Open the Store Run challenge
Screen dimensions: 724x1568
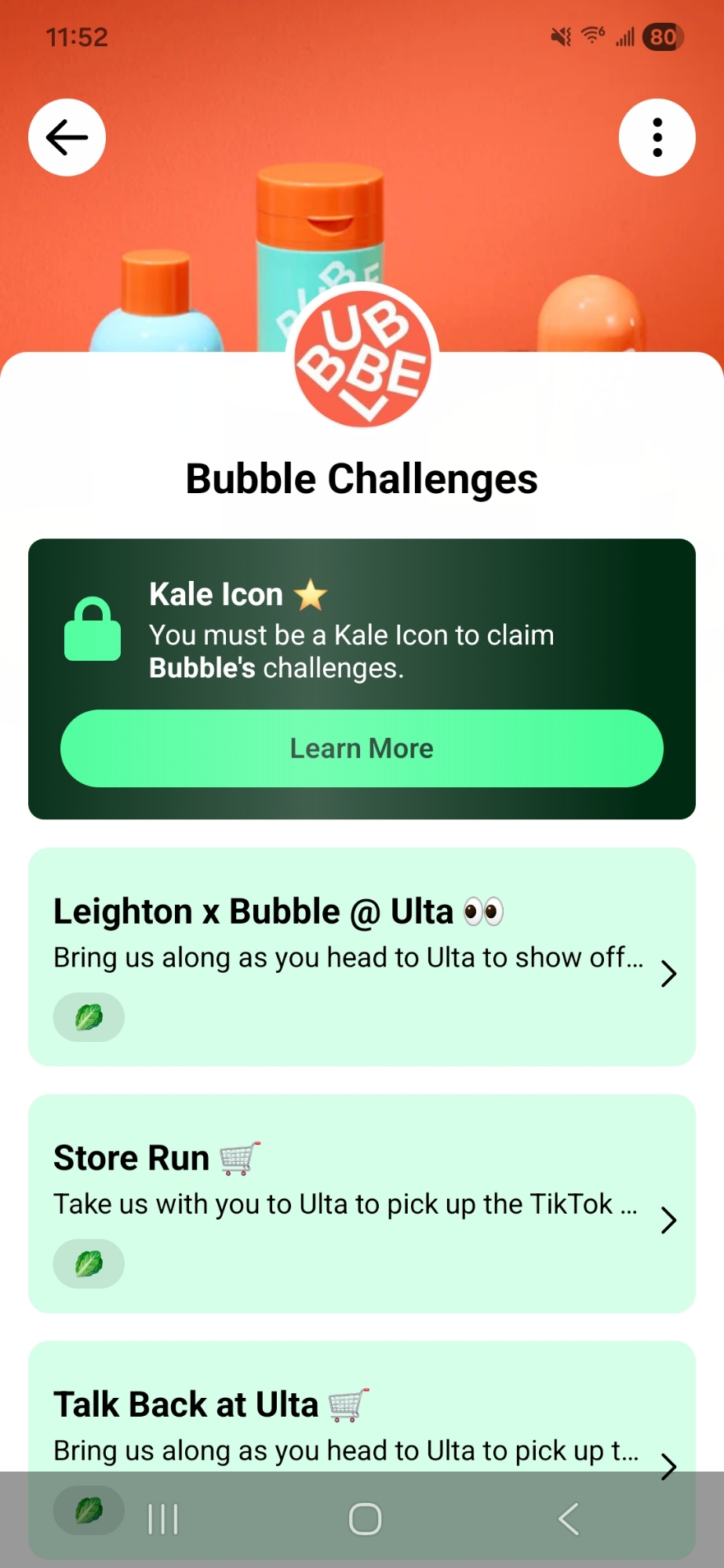pyautogui.click(x=362, y=1203)
